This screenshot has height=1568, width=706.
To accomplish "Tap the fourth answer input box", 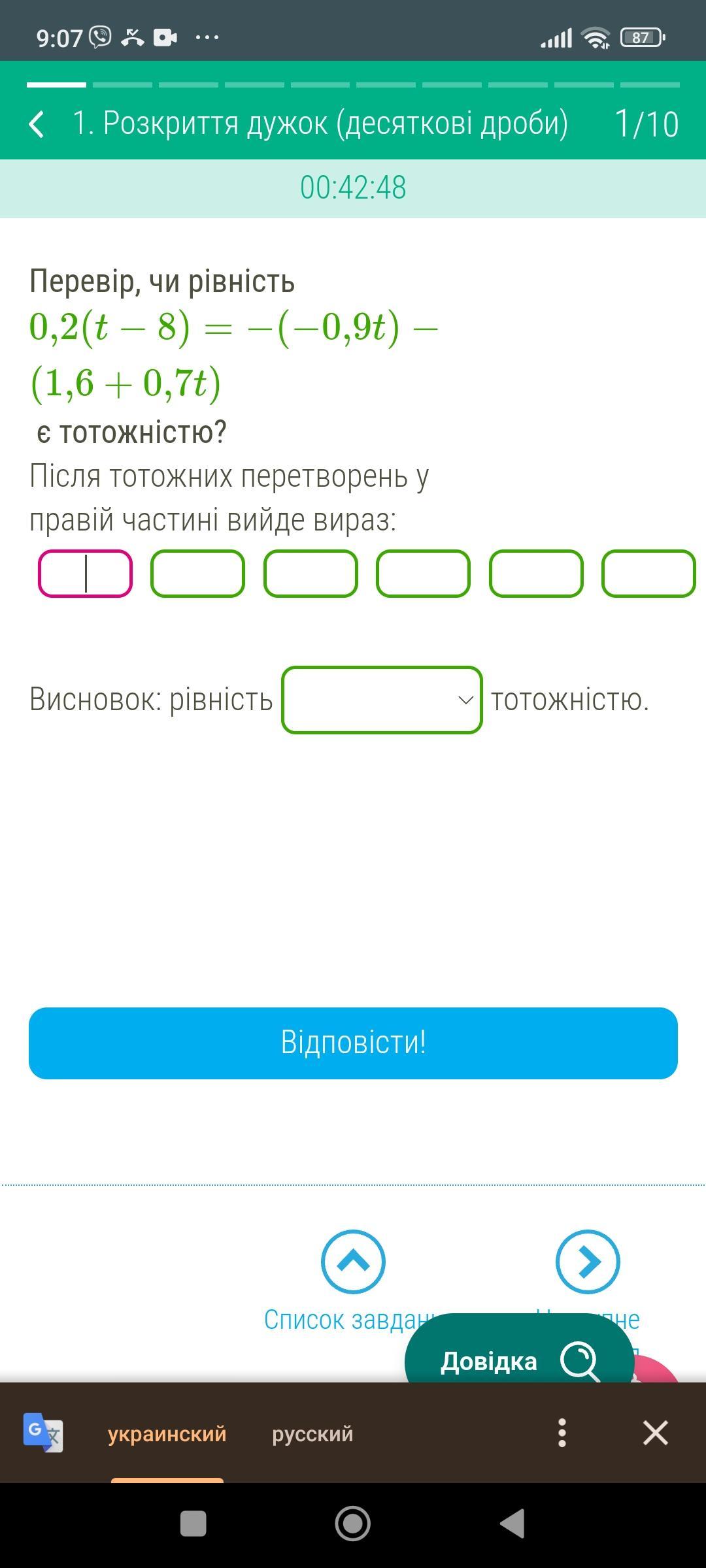I will click(423, 574).
